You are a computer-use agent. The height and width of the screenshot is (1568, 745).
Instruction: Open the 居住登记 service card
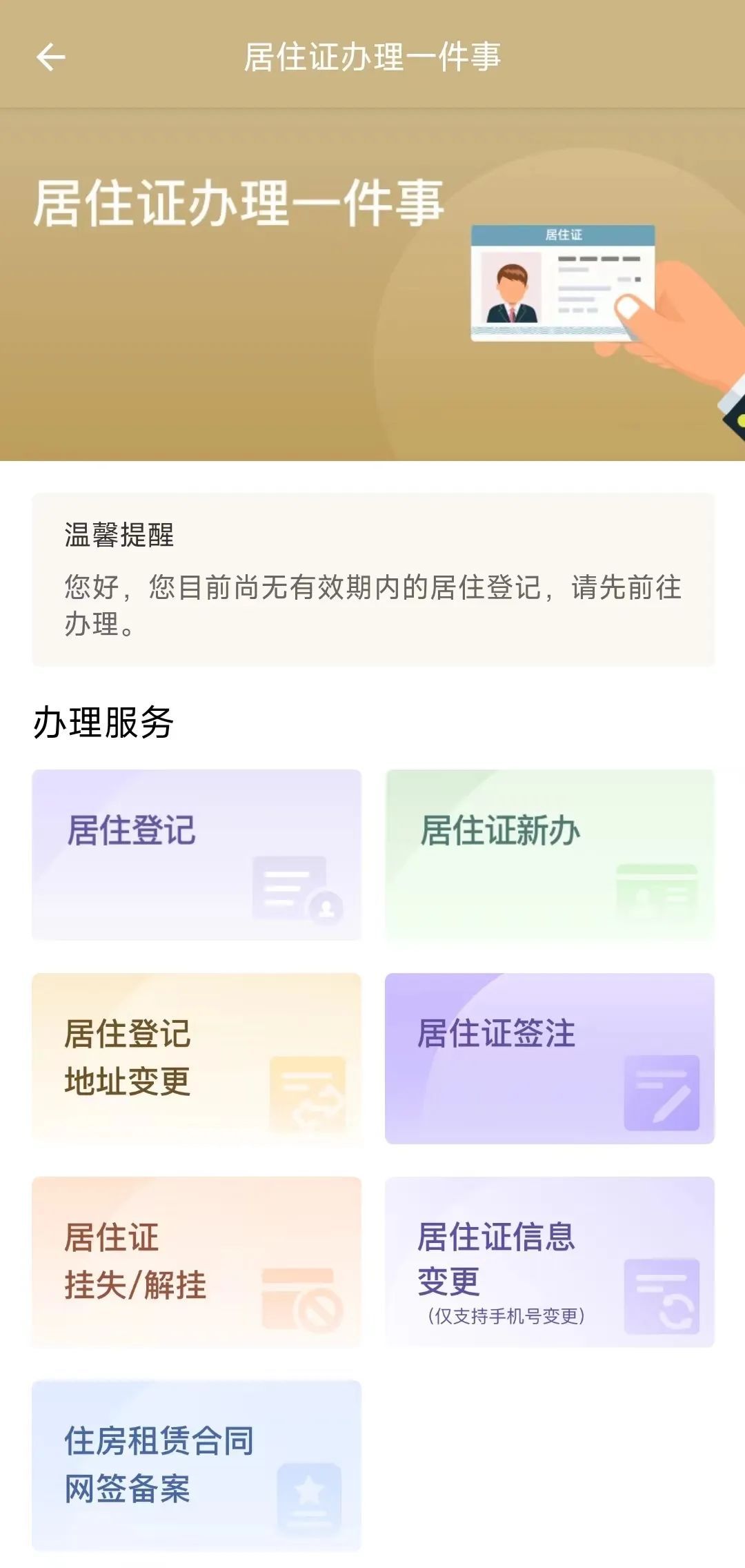point(197,854)
